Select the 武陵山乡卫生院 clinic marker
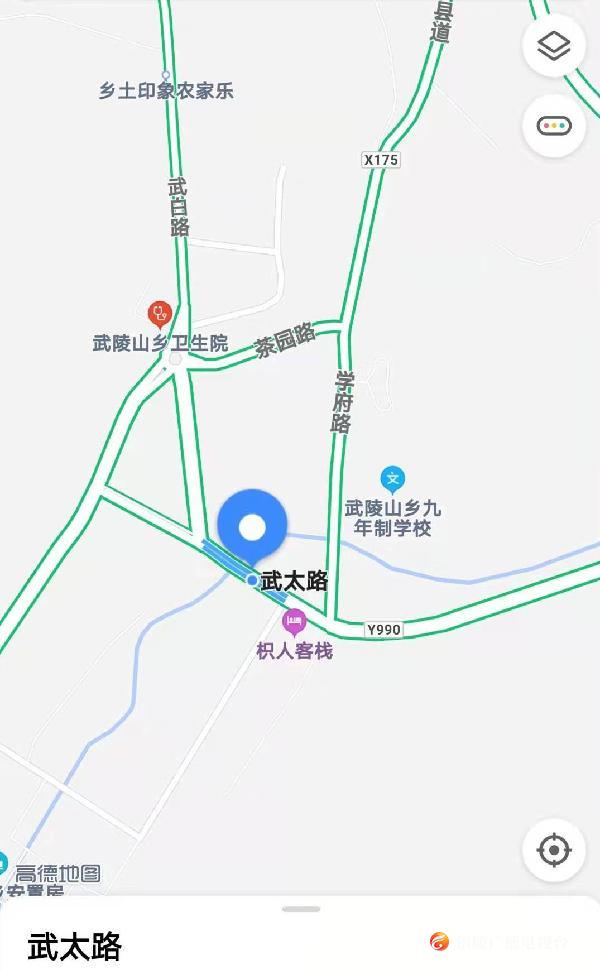The width and height of the screenshot is (600, 971). 160,315
